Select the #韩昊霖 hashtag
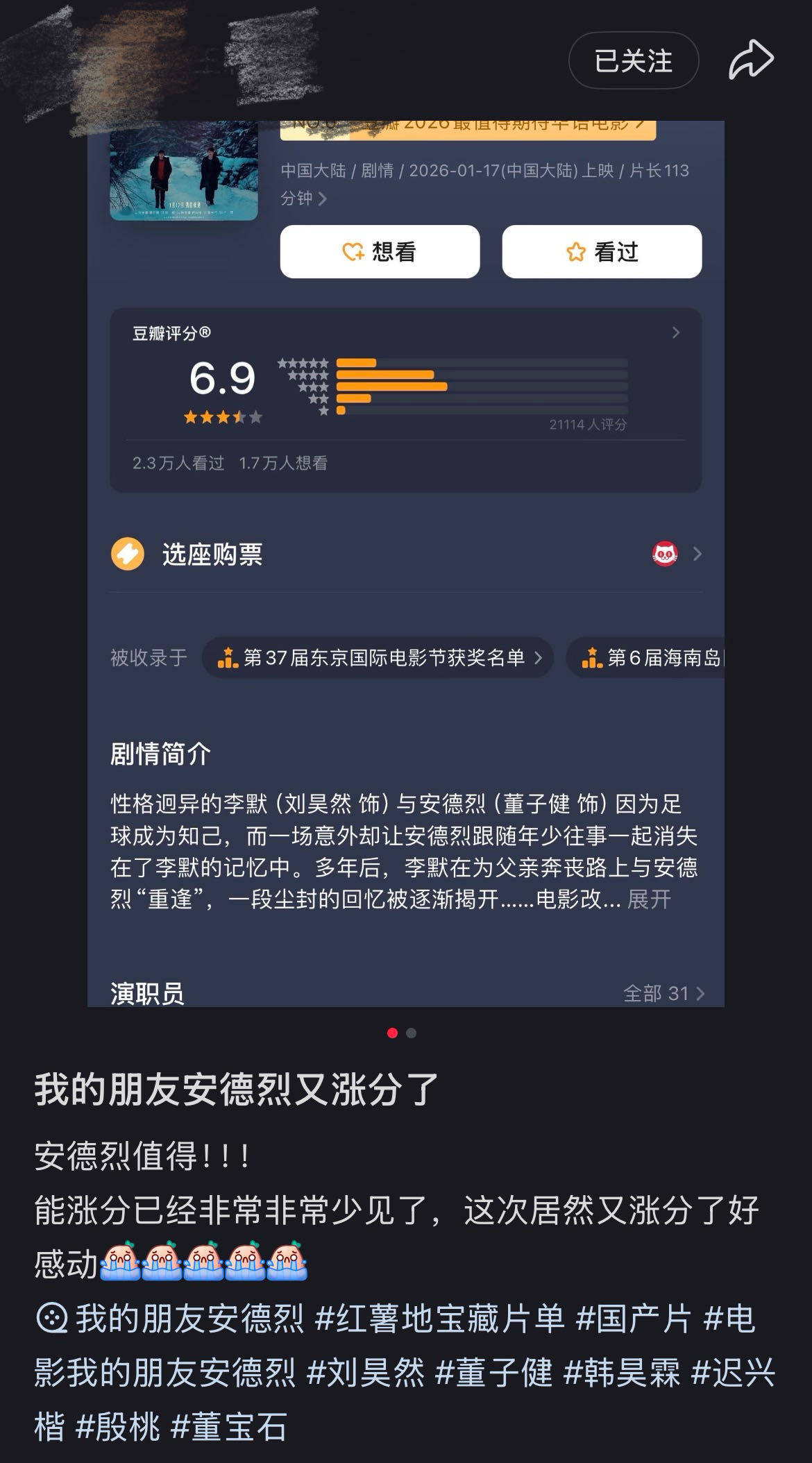Viewport: 812px width, 1463px height. [623, 1373]
